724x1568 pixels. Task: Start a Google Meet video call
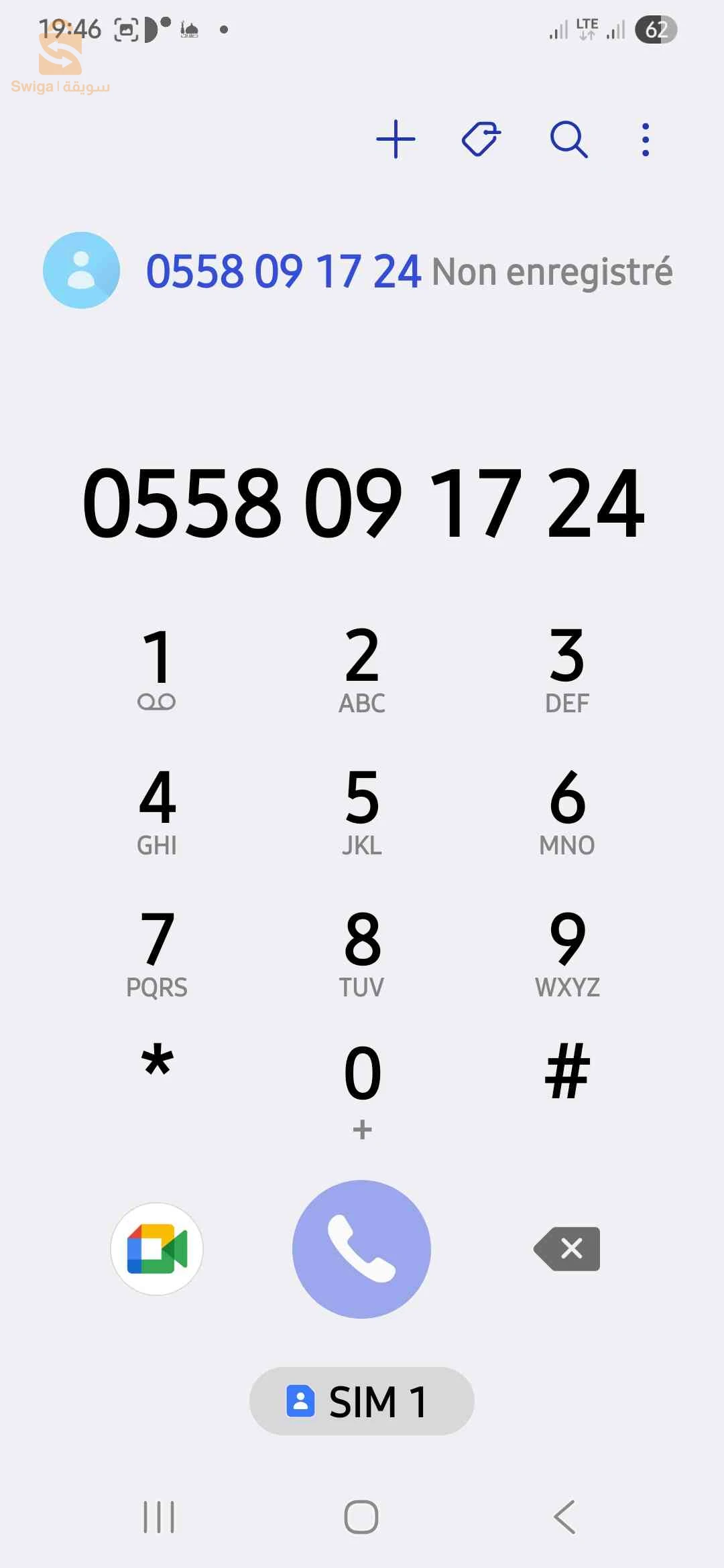click(x=157, y=1249)
